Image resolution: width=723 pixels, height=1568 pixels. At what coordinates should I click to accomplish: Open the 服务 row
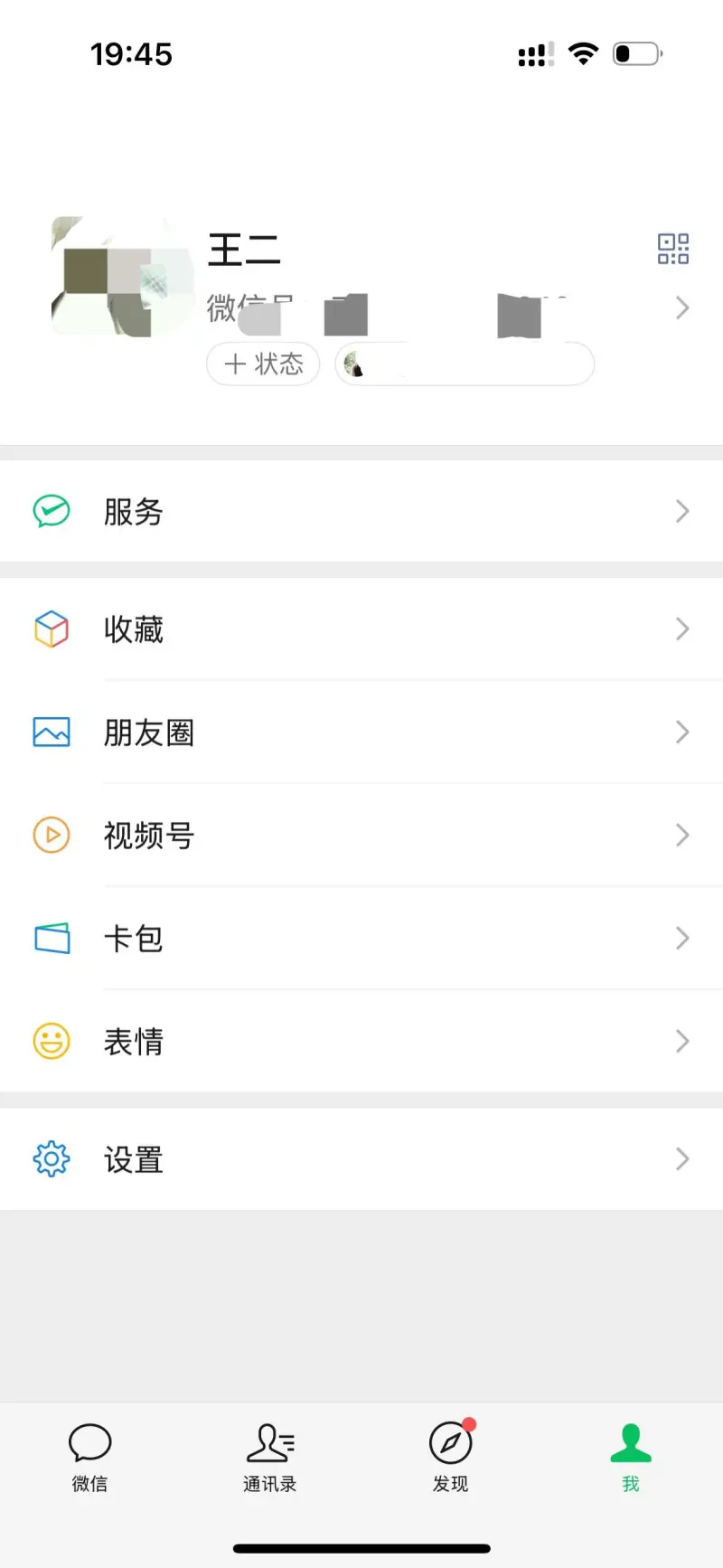point(361,512)
